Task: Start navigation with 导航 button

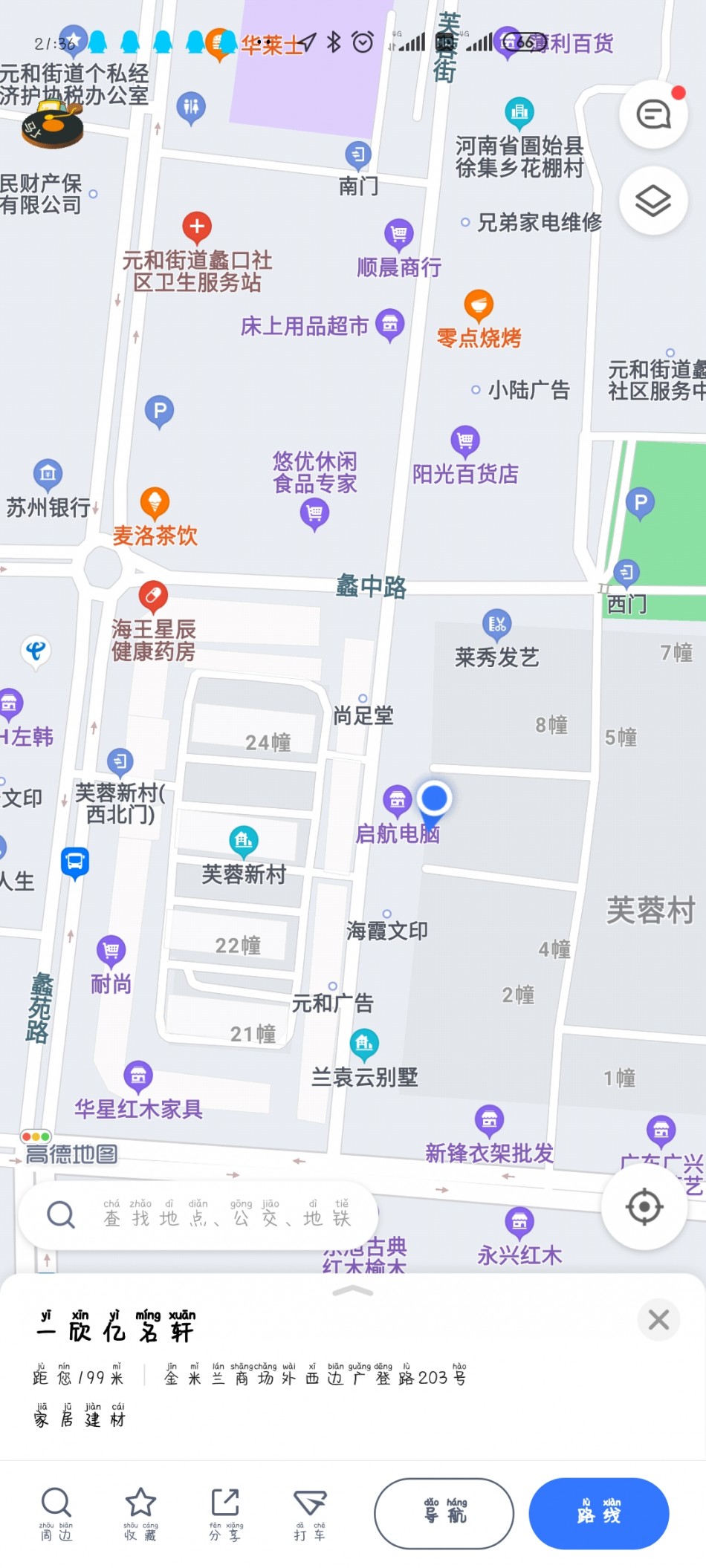Action: pos(444,1513)
